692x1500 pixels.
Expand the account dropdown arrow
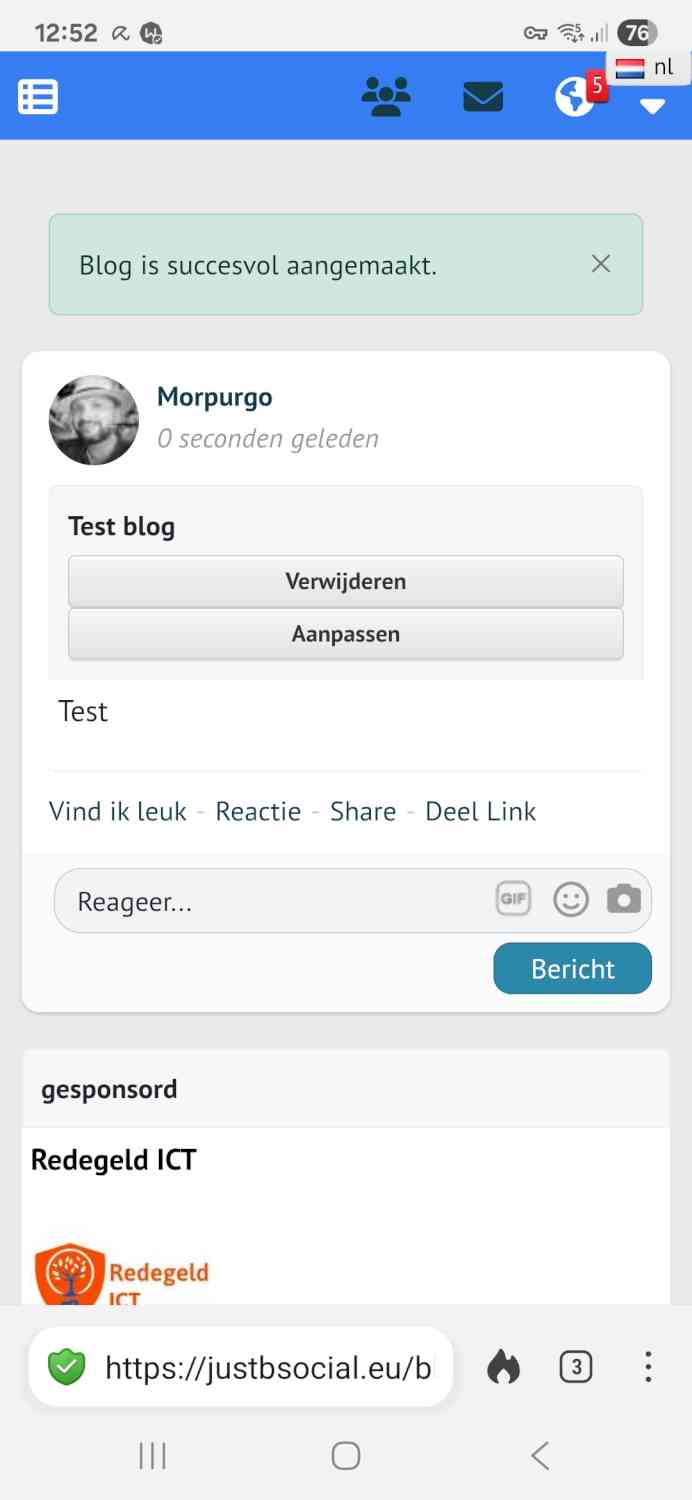tap(653, 106)
